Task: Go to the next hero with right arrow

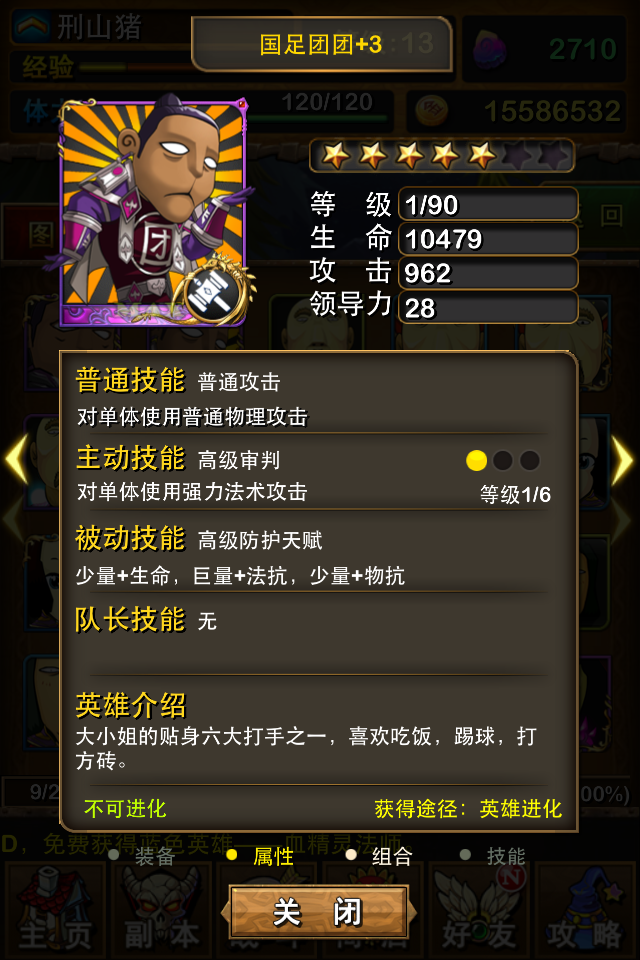Action: (x=622, y=460)
